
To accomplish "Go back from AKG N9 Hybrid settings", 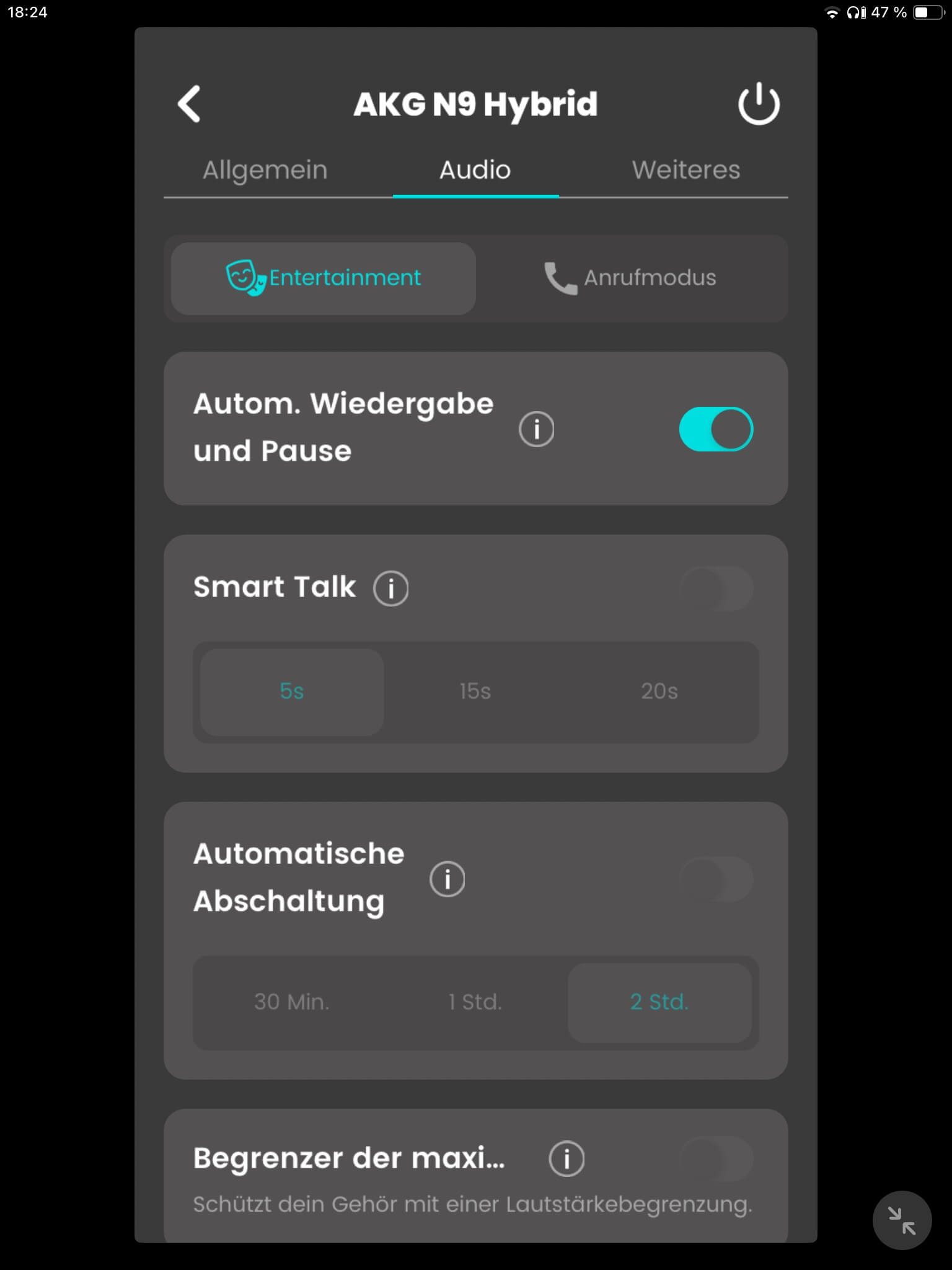I will click(189, 104).
